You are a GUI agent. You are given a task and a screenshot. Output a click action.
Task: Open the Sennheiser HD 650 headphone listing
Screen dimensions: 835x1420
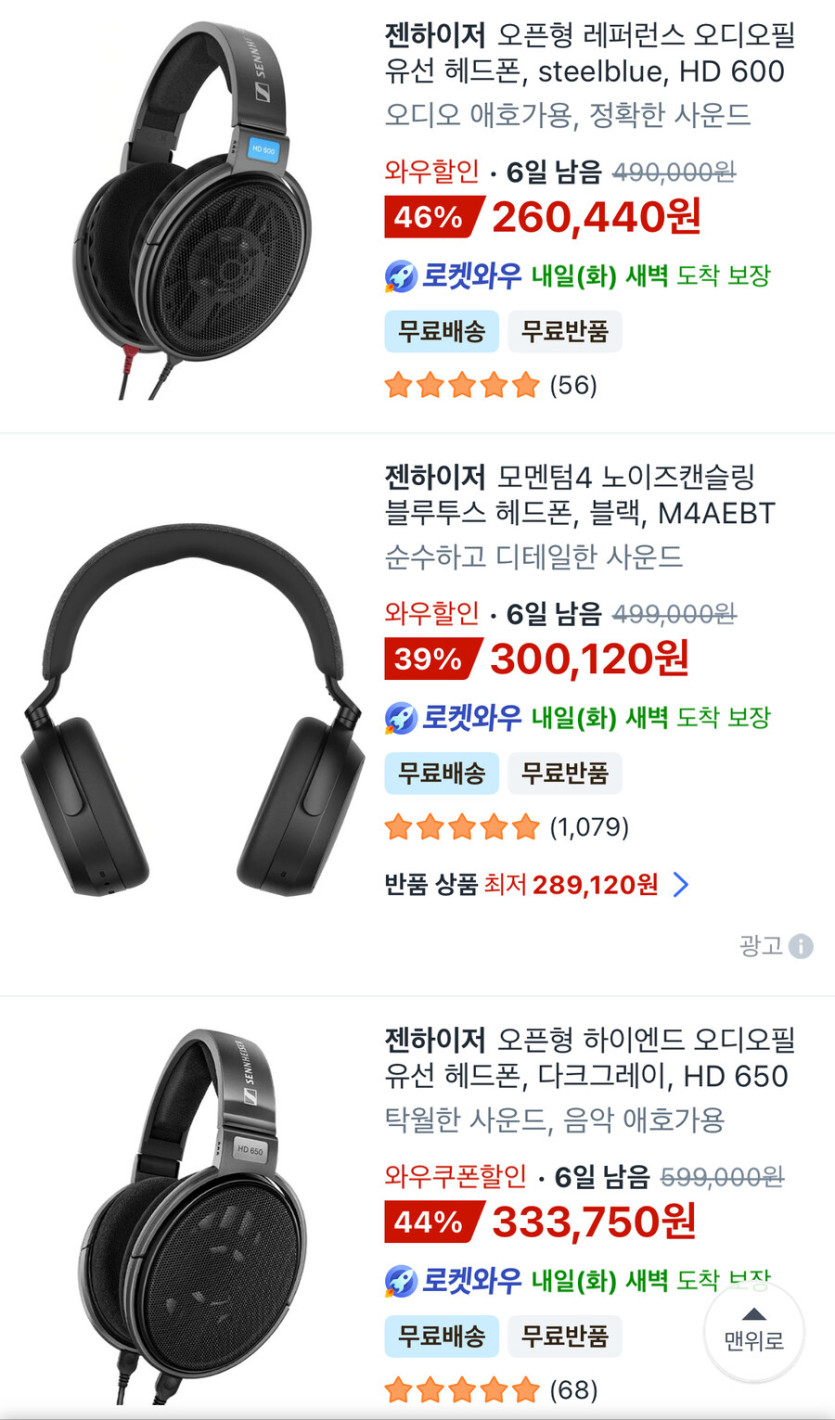(589, 1058)
